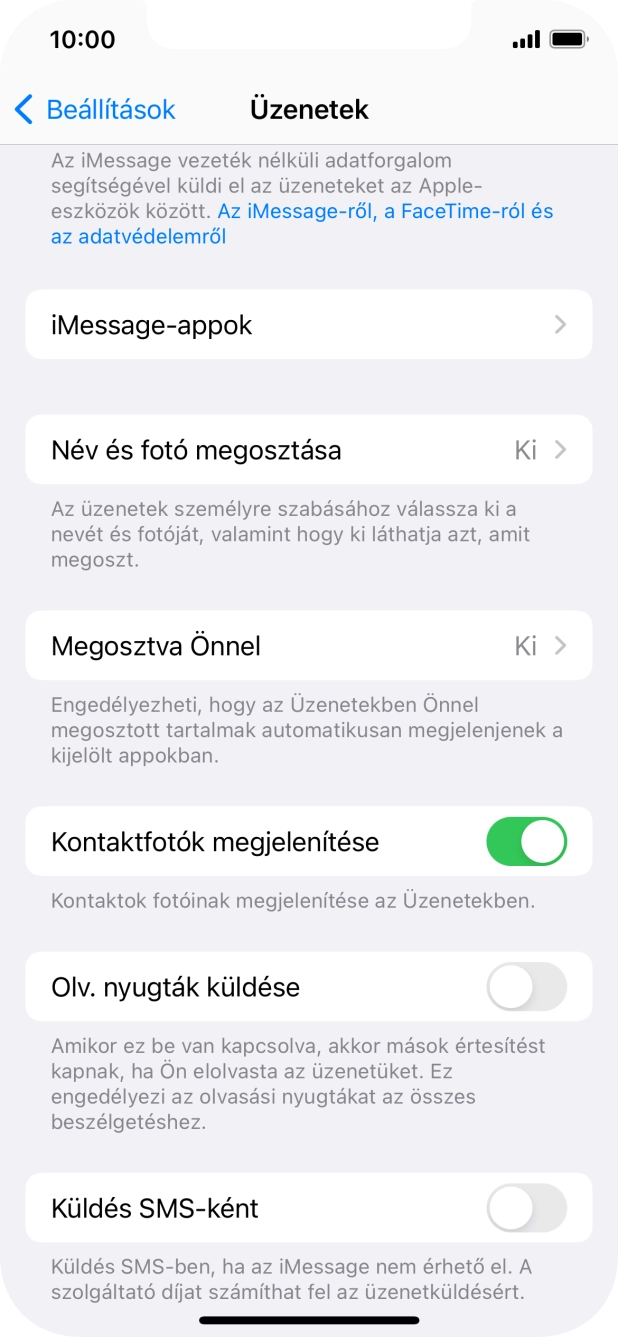The width and height of the screenshot is (618, 1337).
Task: Open Név és fotó megosztása
Action: click(308, 450)
